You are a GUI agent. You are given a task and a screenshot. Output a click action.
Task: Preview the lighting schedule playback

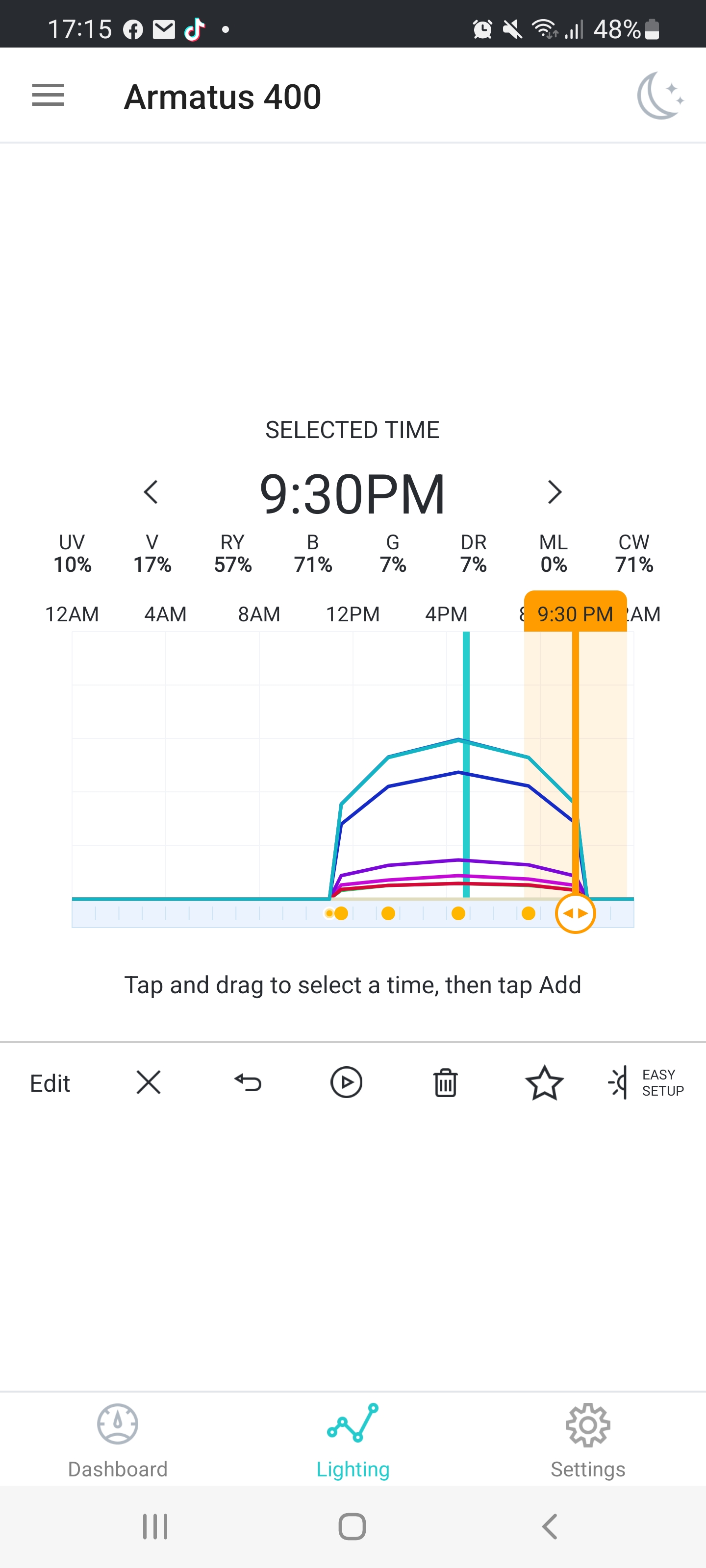(x=346, y=1083)
